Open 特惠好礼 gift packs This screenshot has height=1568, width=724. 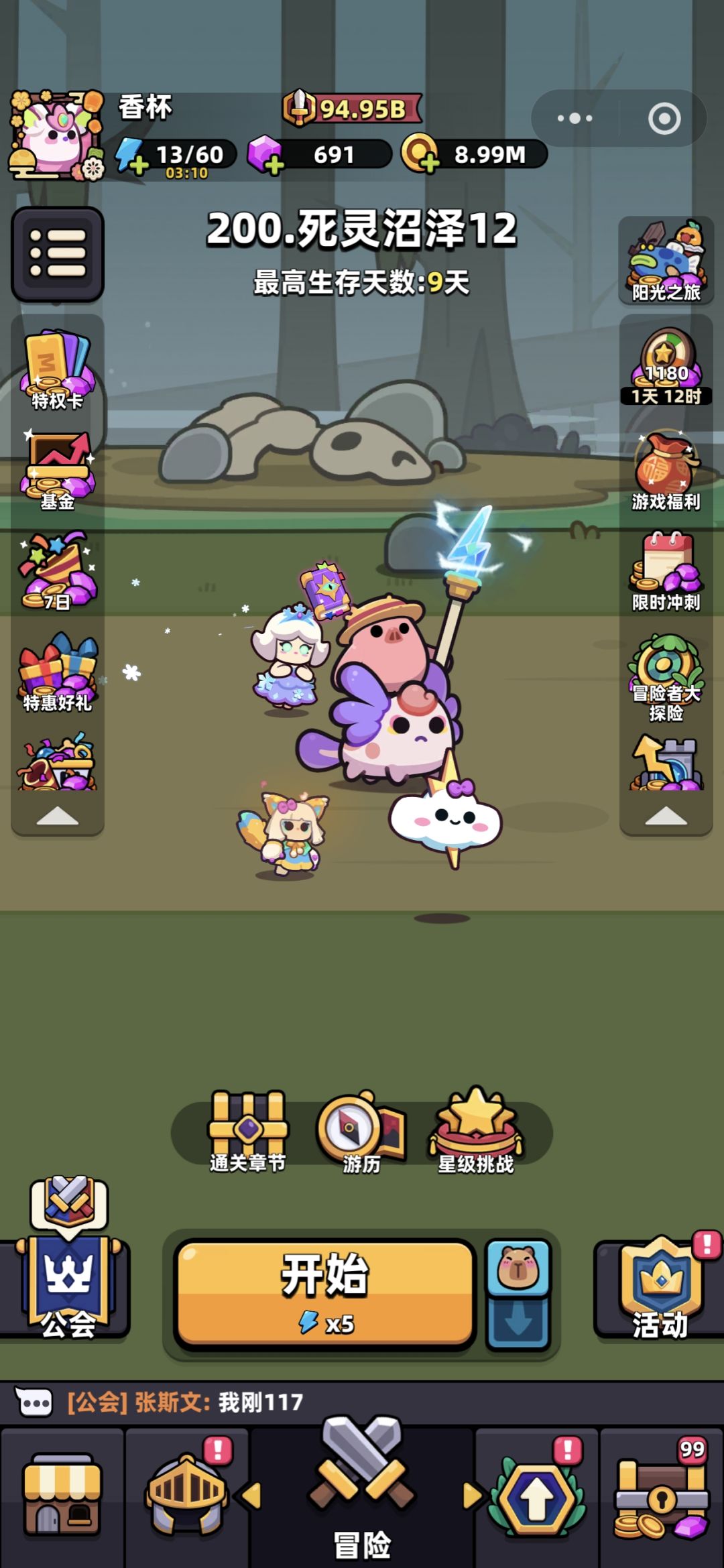[x=58, y=672]
